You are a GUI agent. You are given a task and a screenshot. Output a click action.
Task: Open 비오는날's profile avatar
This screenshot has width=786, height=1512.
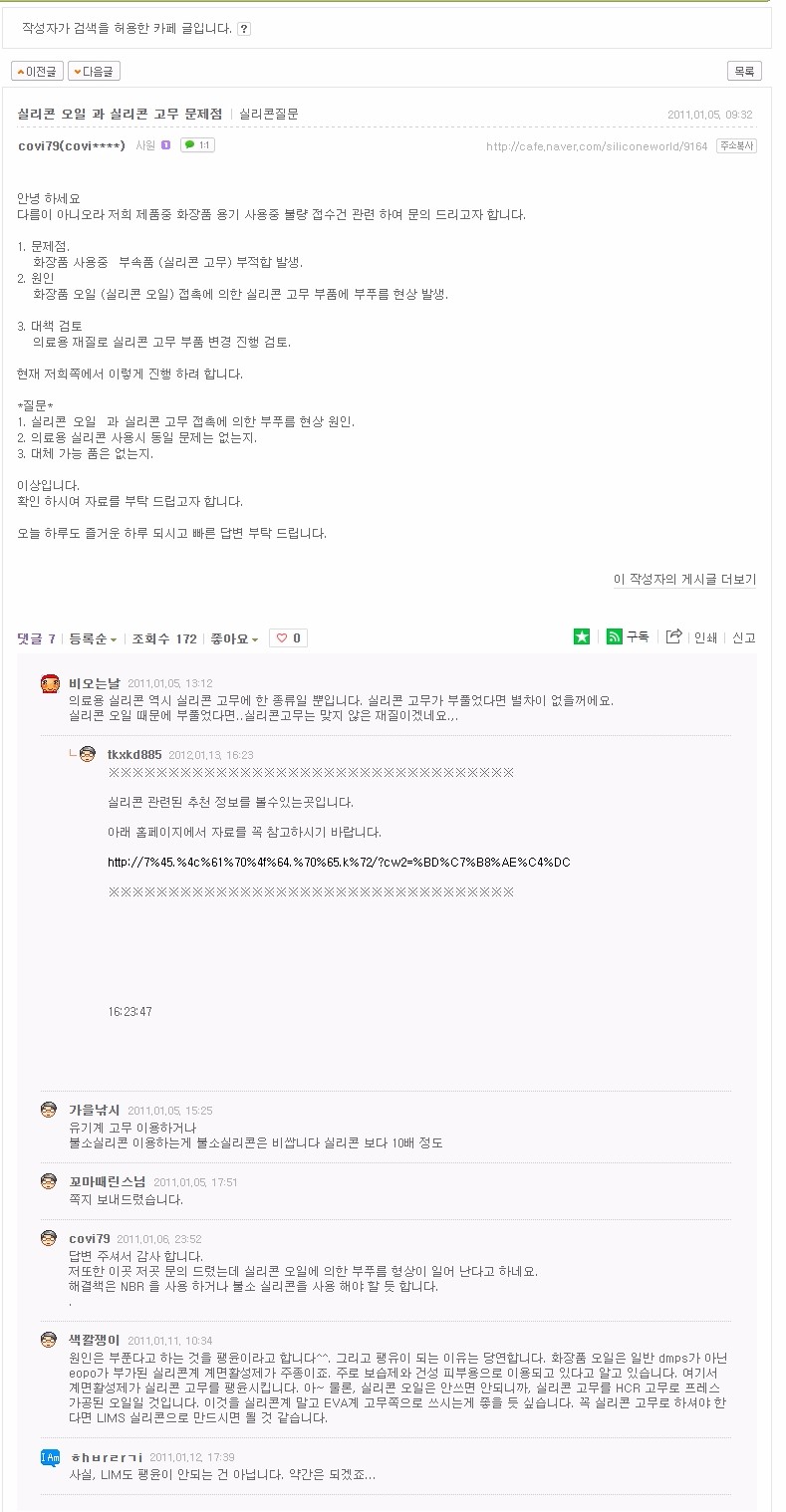[x=50, y=682]
